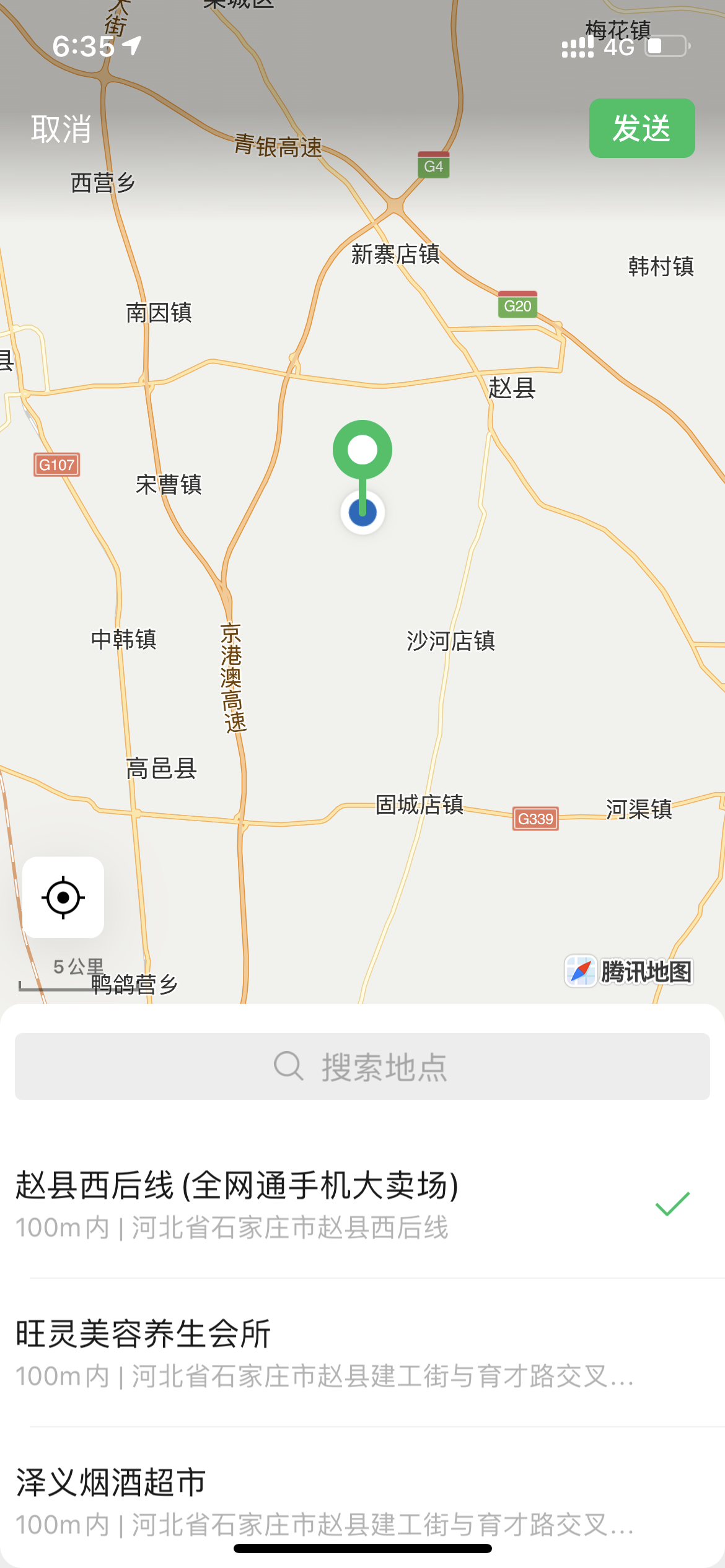
Task: Recenter map on current location
Action: click(x=63, y=897)
